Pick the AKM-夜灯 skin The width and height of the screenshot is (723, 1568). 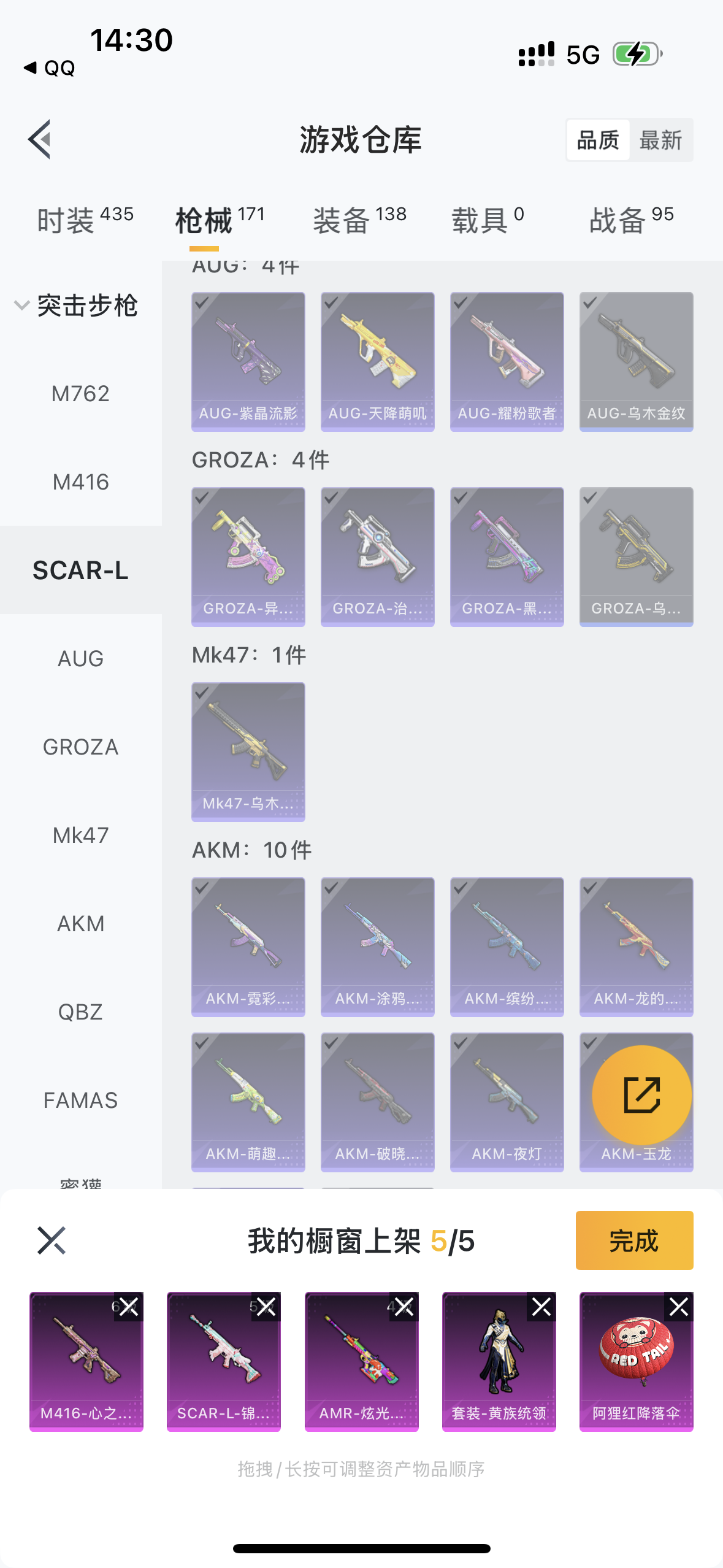[507, 1102]
